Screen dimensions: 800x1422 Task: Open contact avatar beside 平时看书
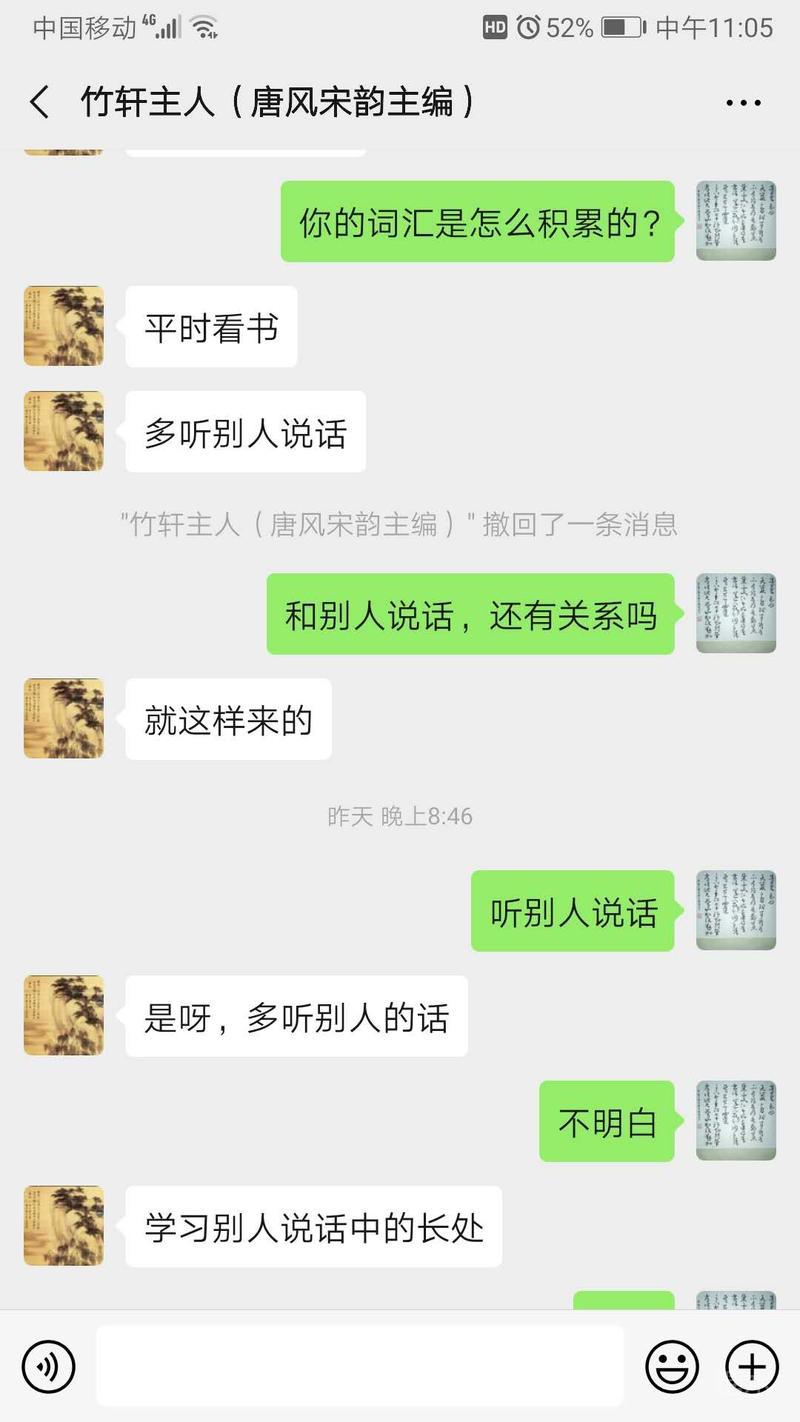(64, 326)
